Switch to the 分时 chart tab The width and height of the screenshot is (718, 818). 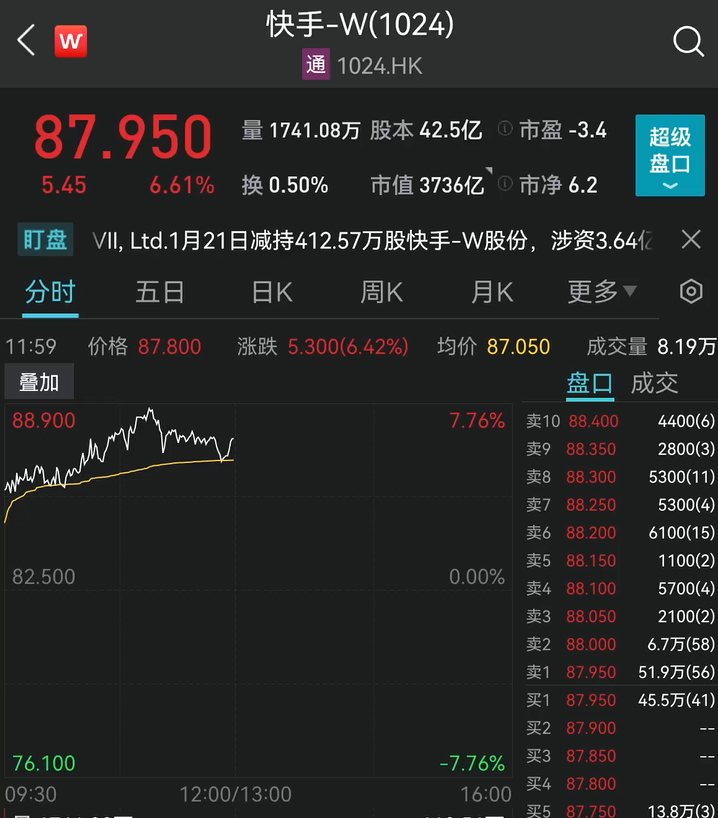50,292
